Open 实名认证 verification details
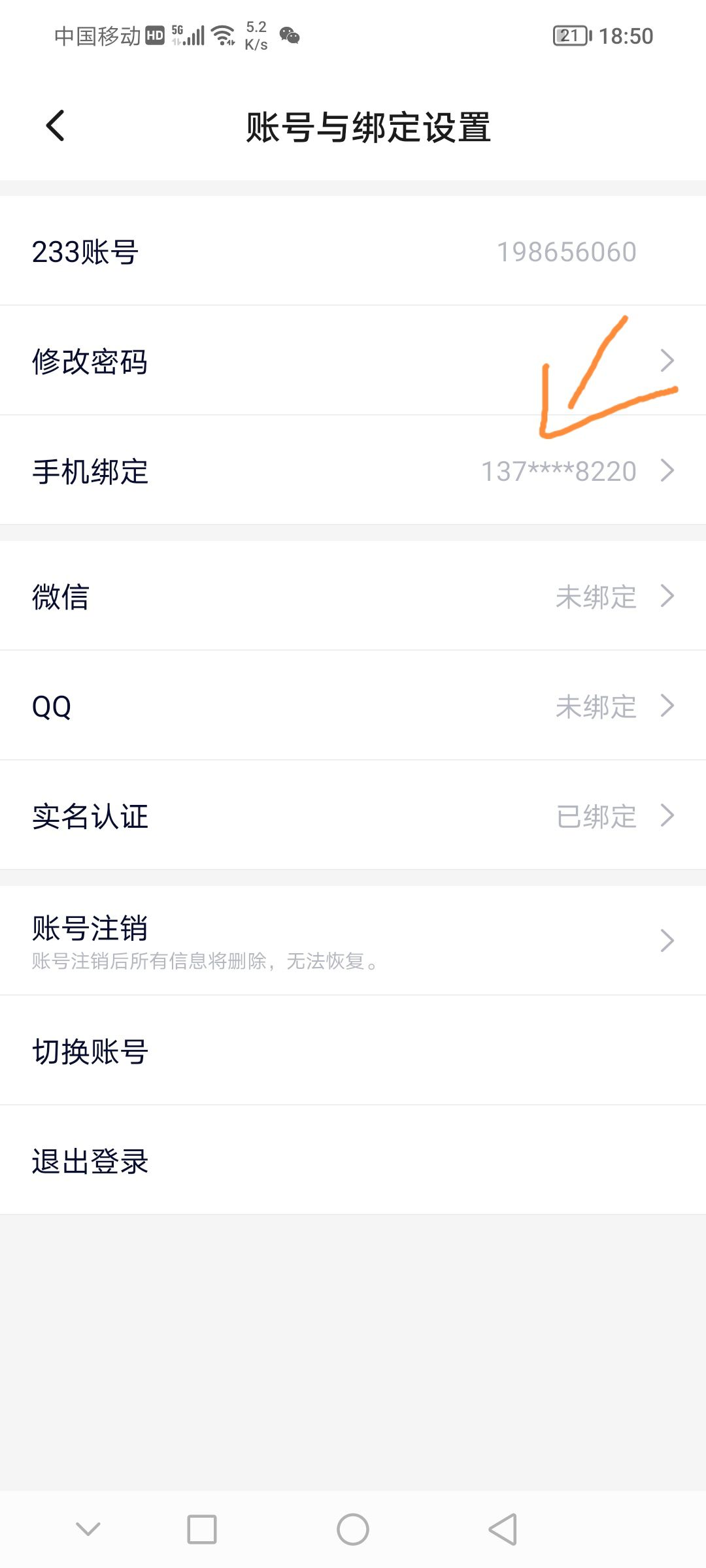Image resolution: width=706 pixels, height=1568 pixels. click(x=353, y=815)
